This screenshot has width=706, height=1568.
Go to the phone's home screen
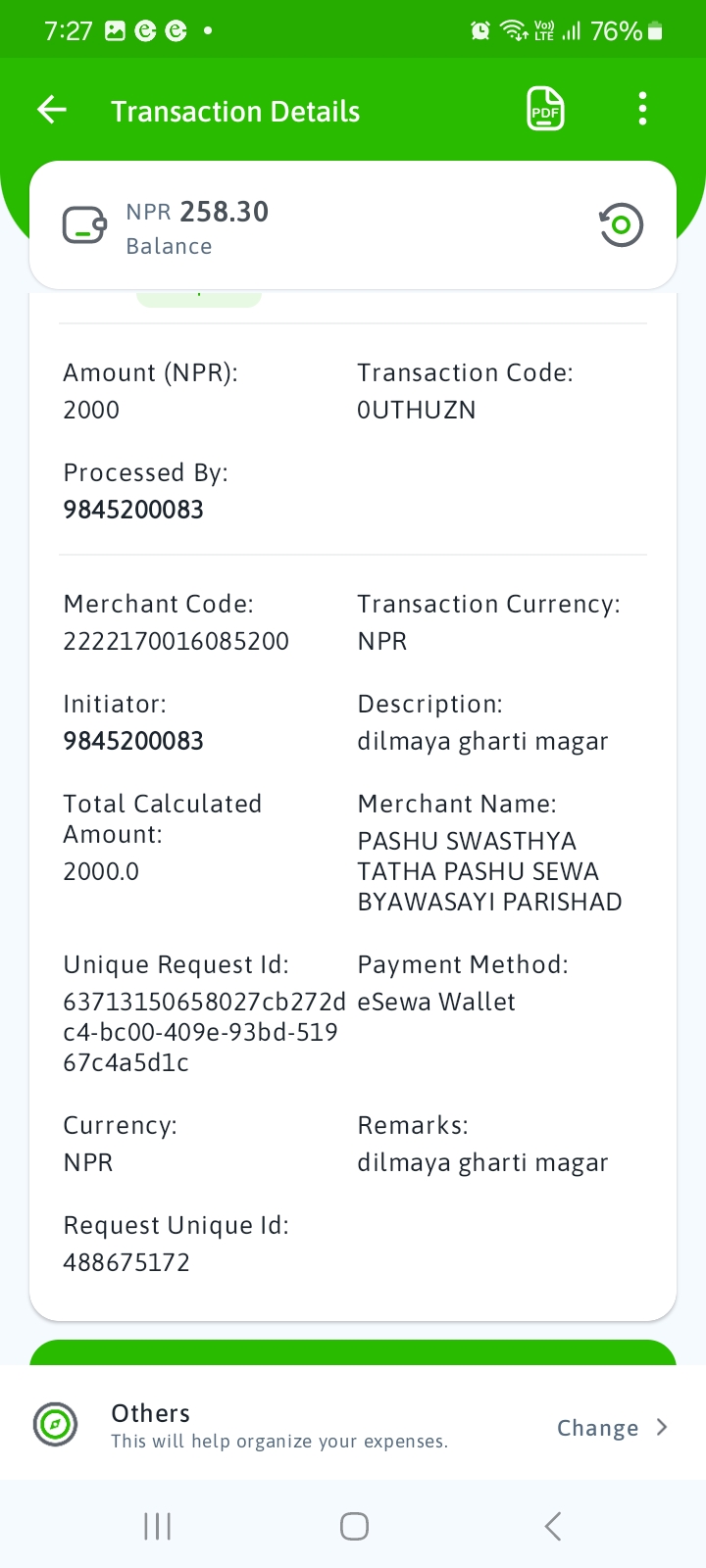tap(354, 1526)
